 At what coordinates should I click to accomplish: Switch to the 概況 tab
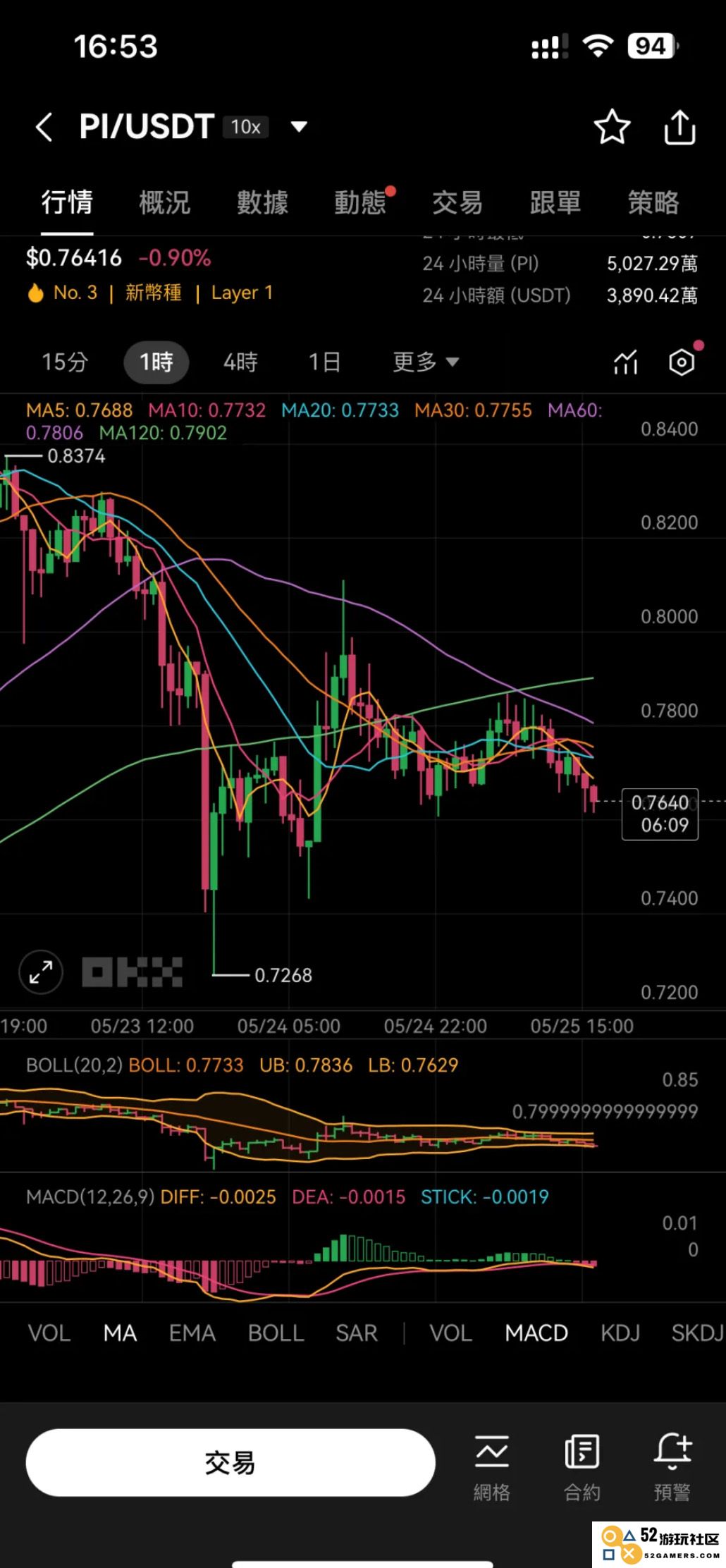[164, 203]
